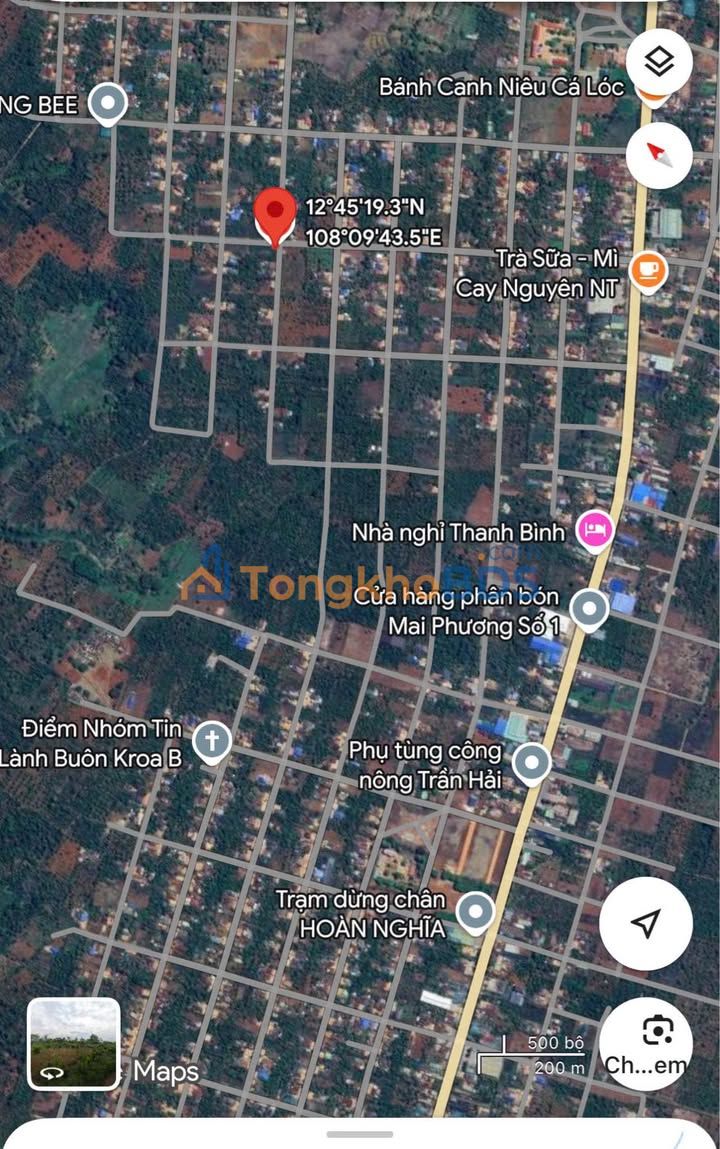Open the Street View preview thumbnail

(x=74, y=1043)
